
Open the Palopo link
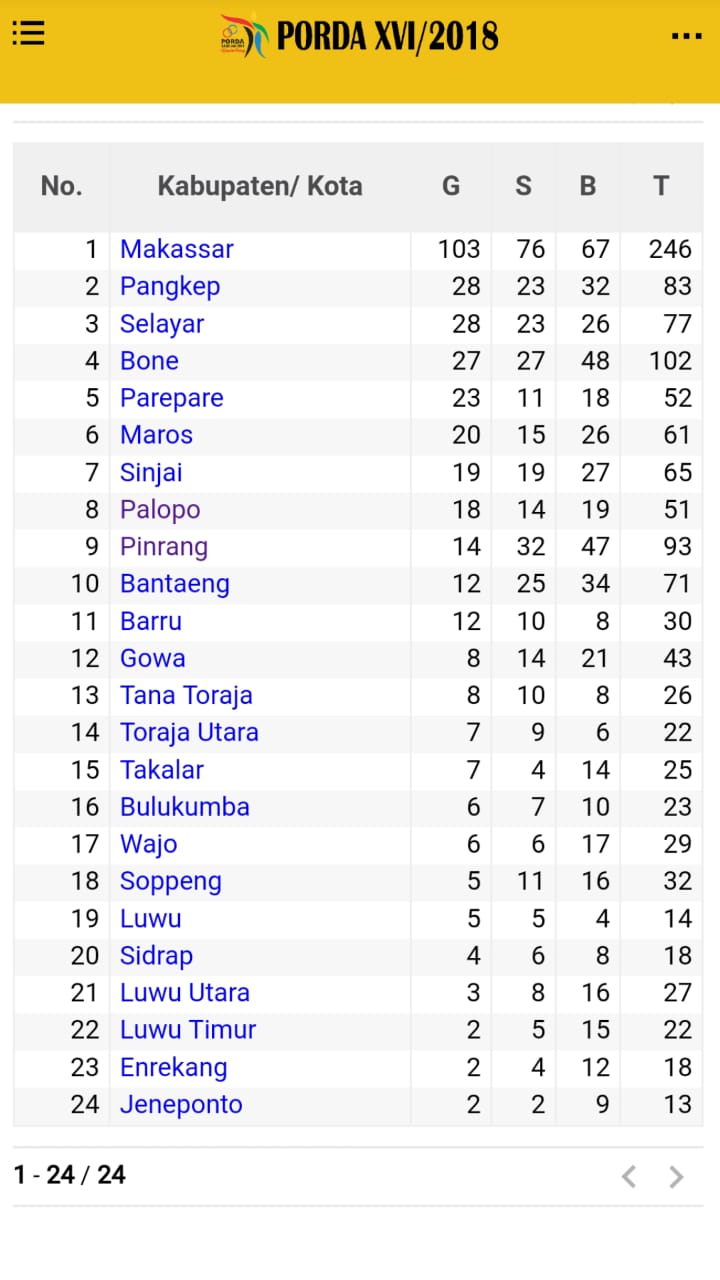(160, 510)
